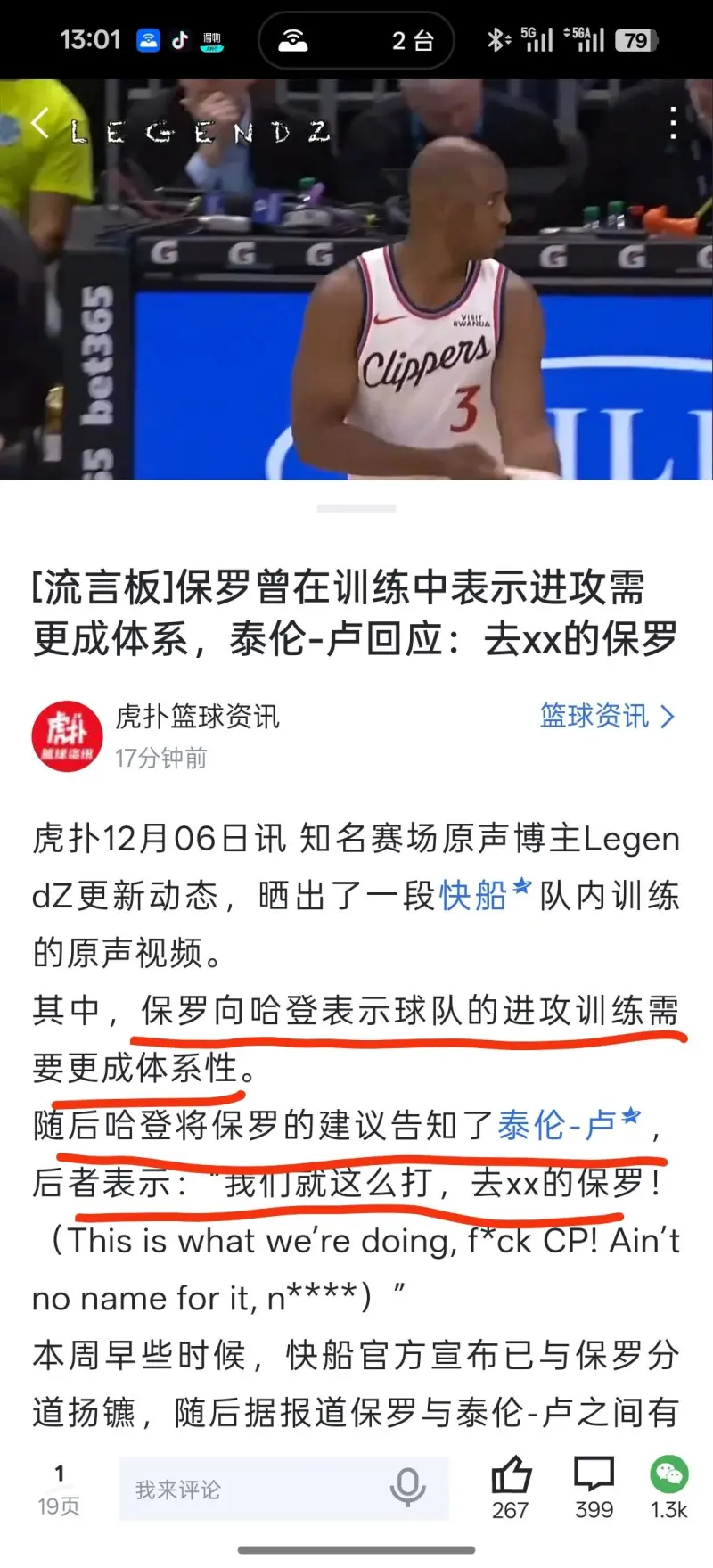Open the three-dot overflow menu
The height and width of the screenshot is (1568, 713).
[673, 124]
